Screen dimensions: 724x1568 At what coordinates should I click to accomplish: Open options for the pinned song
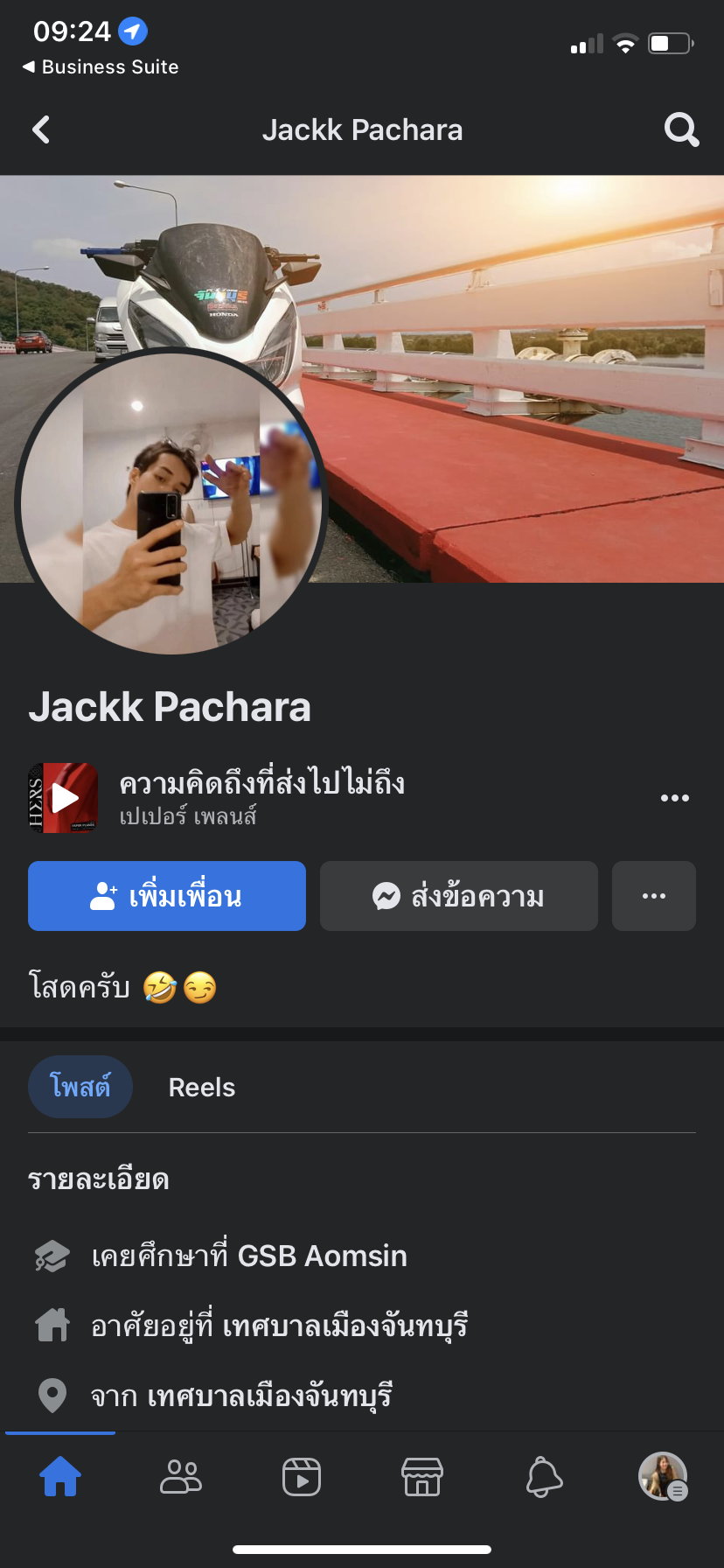674,798
